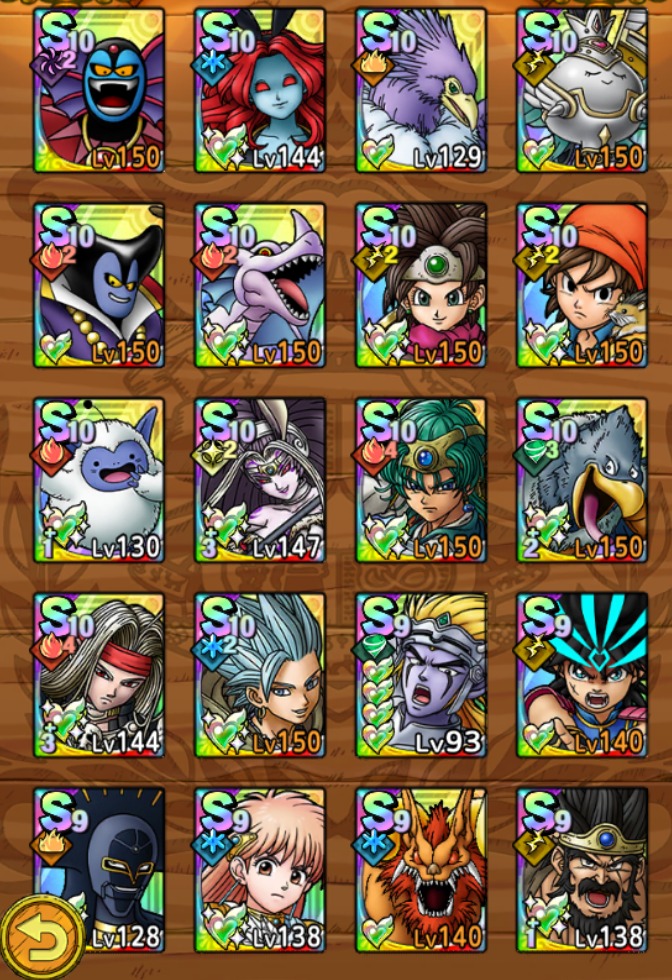Choose the purple bird card at Lv129
Viewport: 672px width, 980px height.
coord(421,90)
